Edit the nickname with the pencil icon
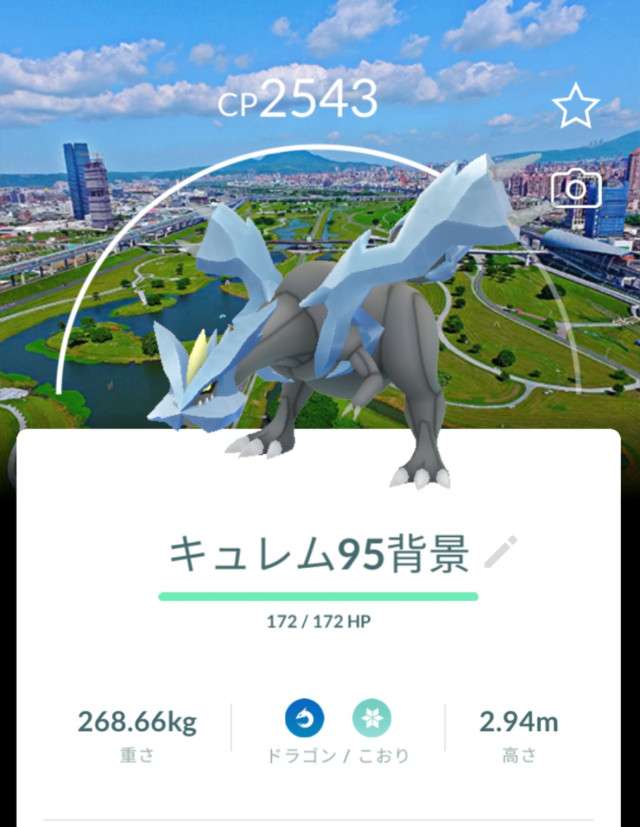The width and height of the screenshot is (640, 827). coord(501,552)
